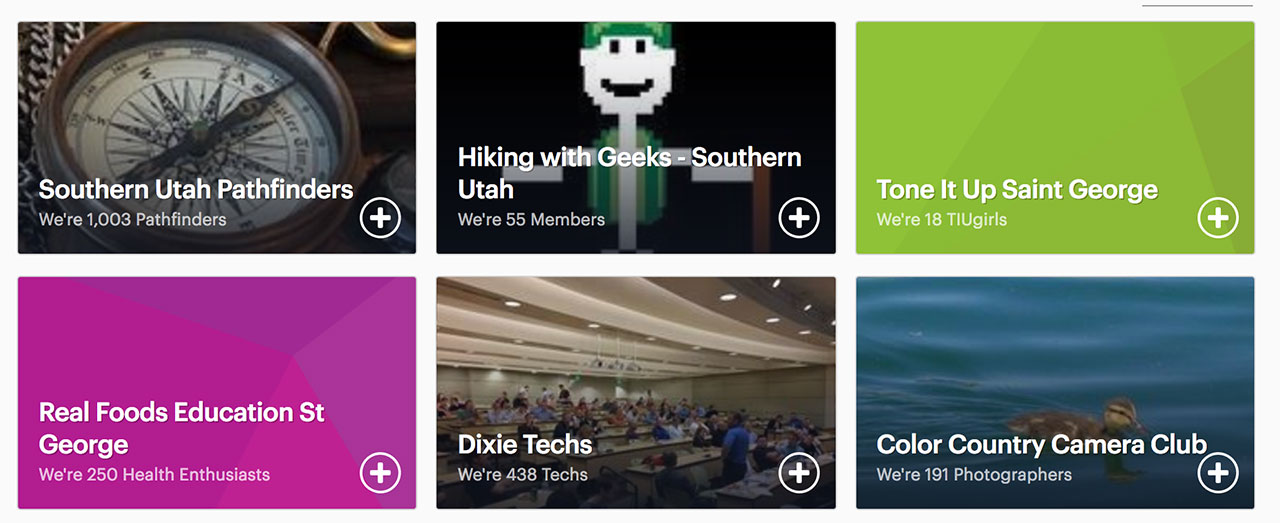
Task: Open the Southern Utah Pathfinders group card
Action: tap(196, 189)
